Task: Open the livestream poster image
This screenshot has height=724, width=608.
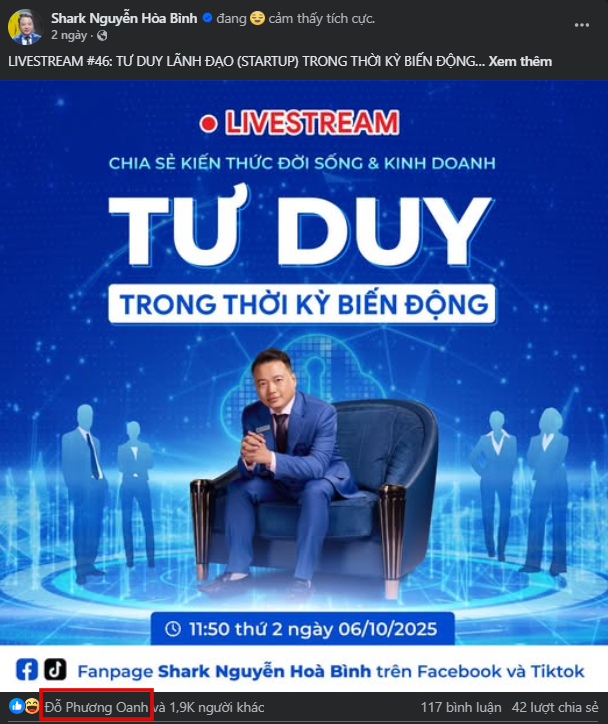Action: (x=304, y=380)
